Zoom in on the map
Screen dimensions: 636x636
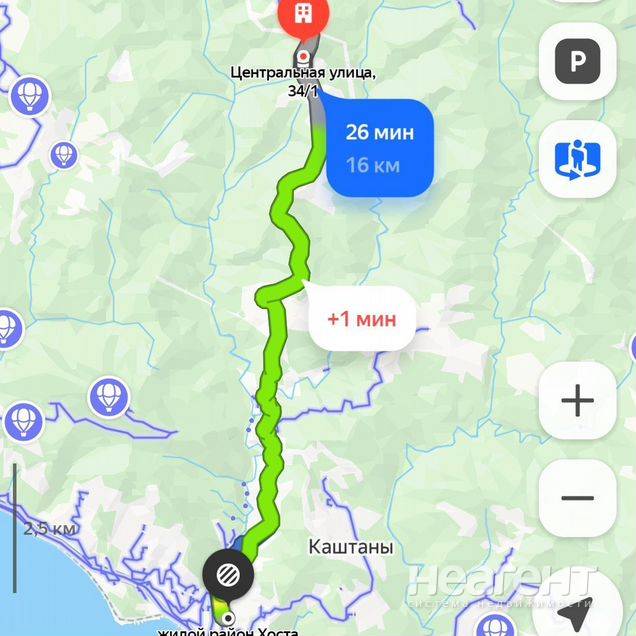(577, 402)
